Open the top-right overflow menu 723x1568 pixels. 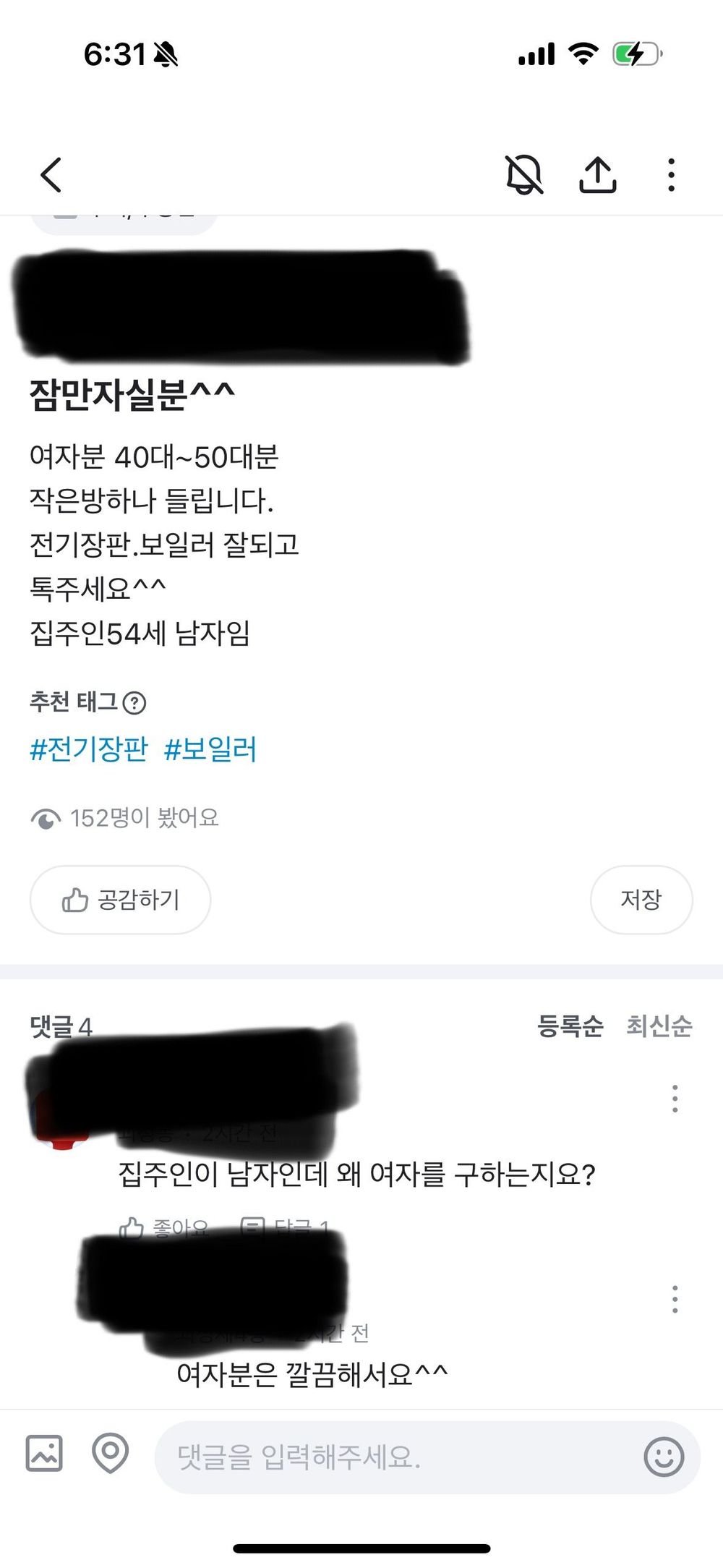[672, 175]
